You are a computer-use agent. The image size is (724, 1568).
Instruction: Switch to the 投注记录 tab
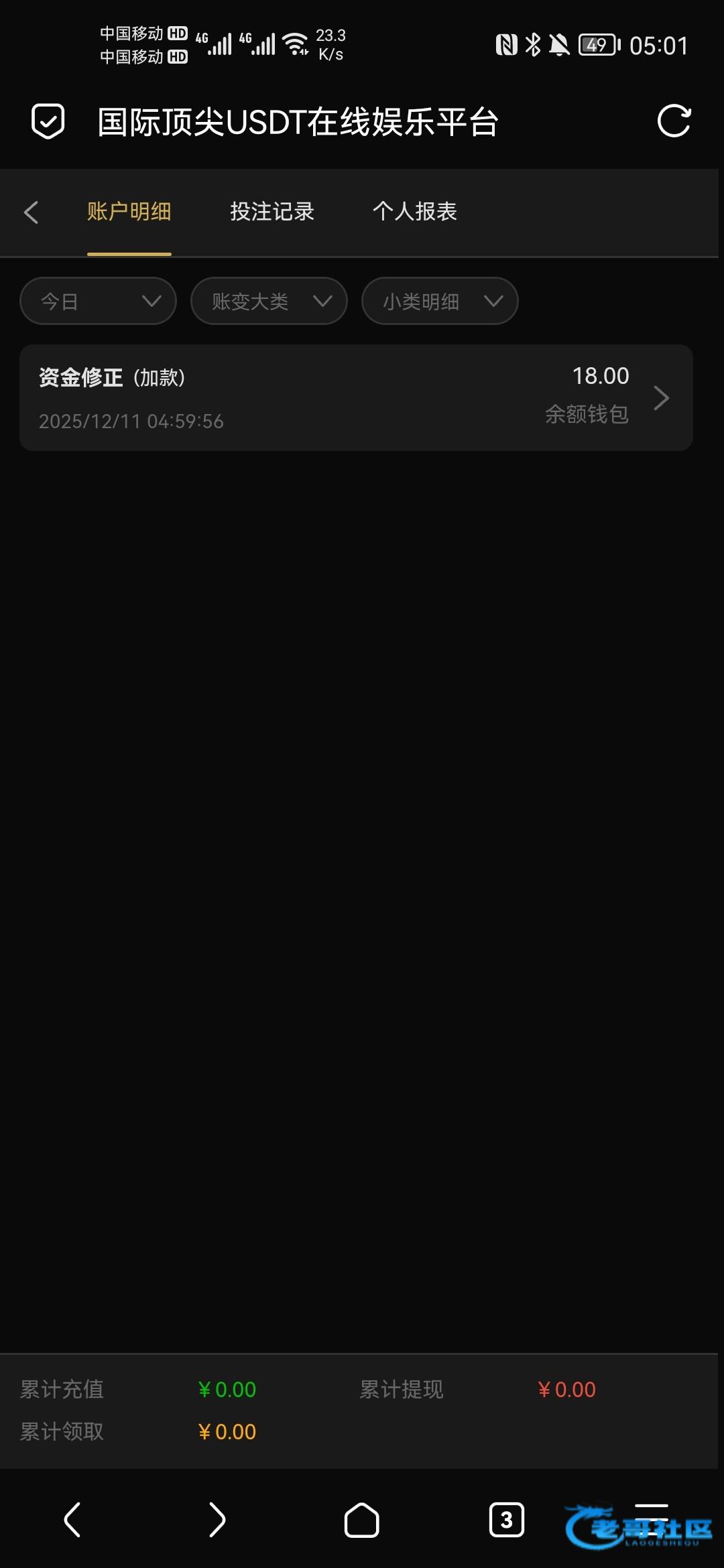pyautogui.click(x=272, y=212)
